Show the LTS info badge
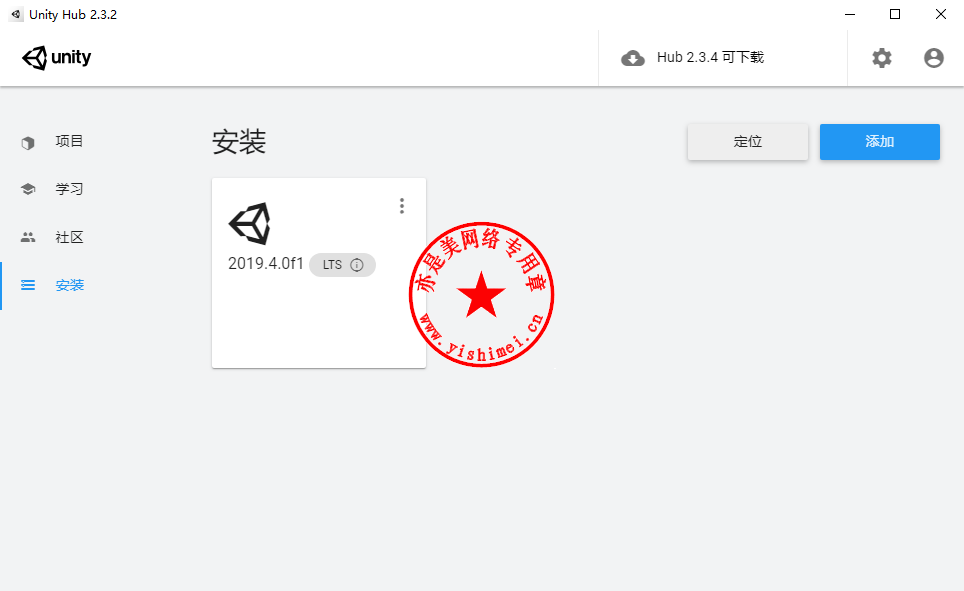The width and height of the screenshot is (964, 591). pyautogui.click(x=342, y=265)
